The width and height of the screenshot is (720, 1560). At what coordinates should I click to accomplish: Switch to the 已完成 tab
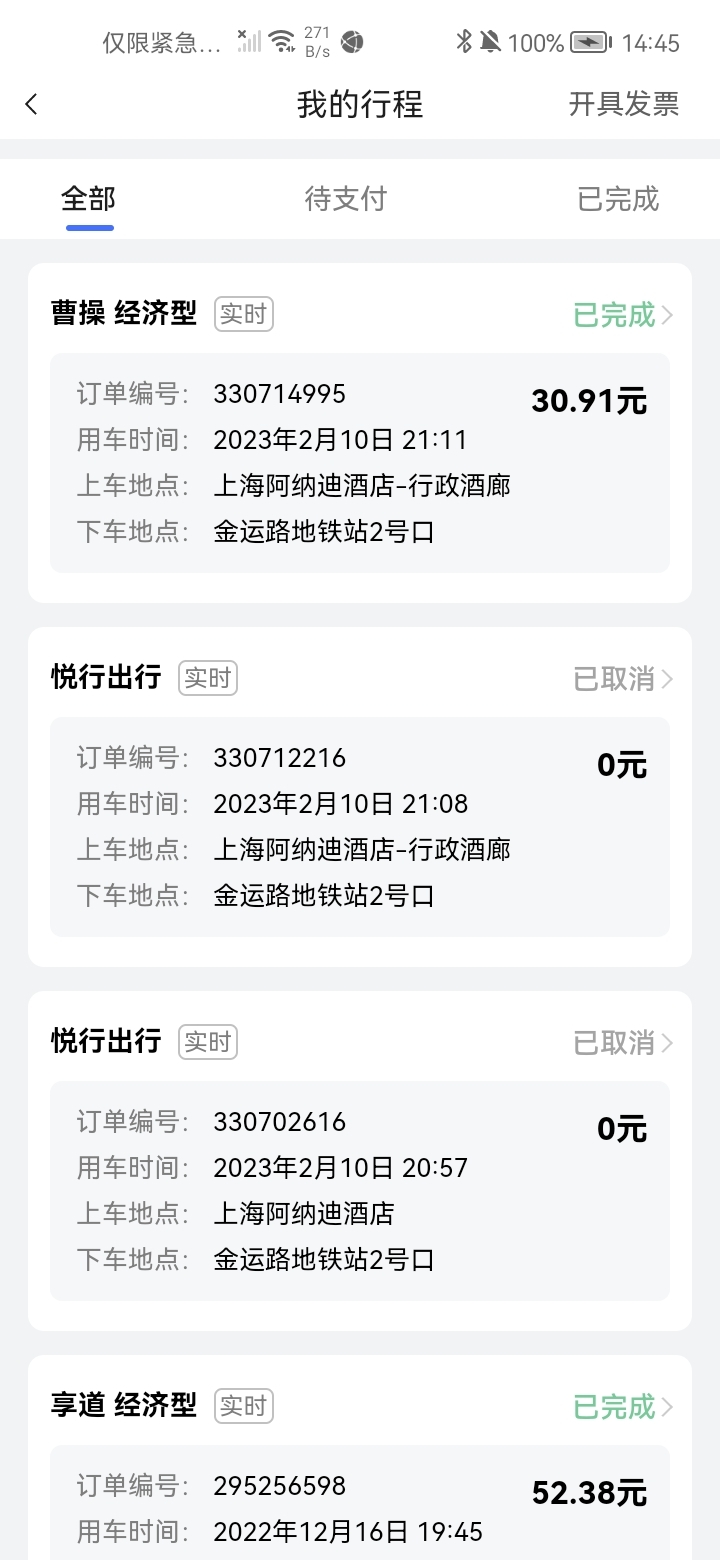click(x=617, y=198)
